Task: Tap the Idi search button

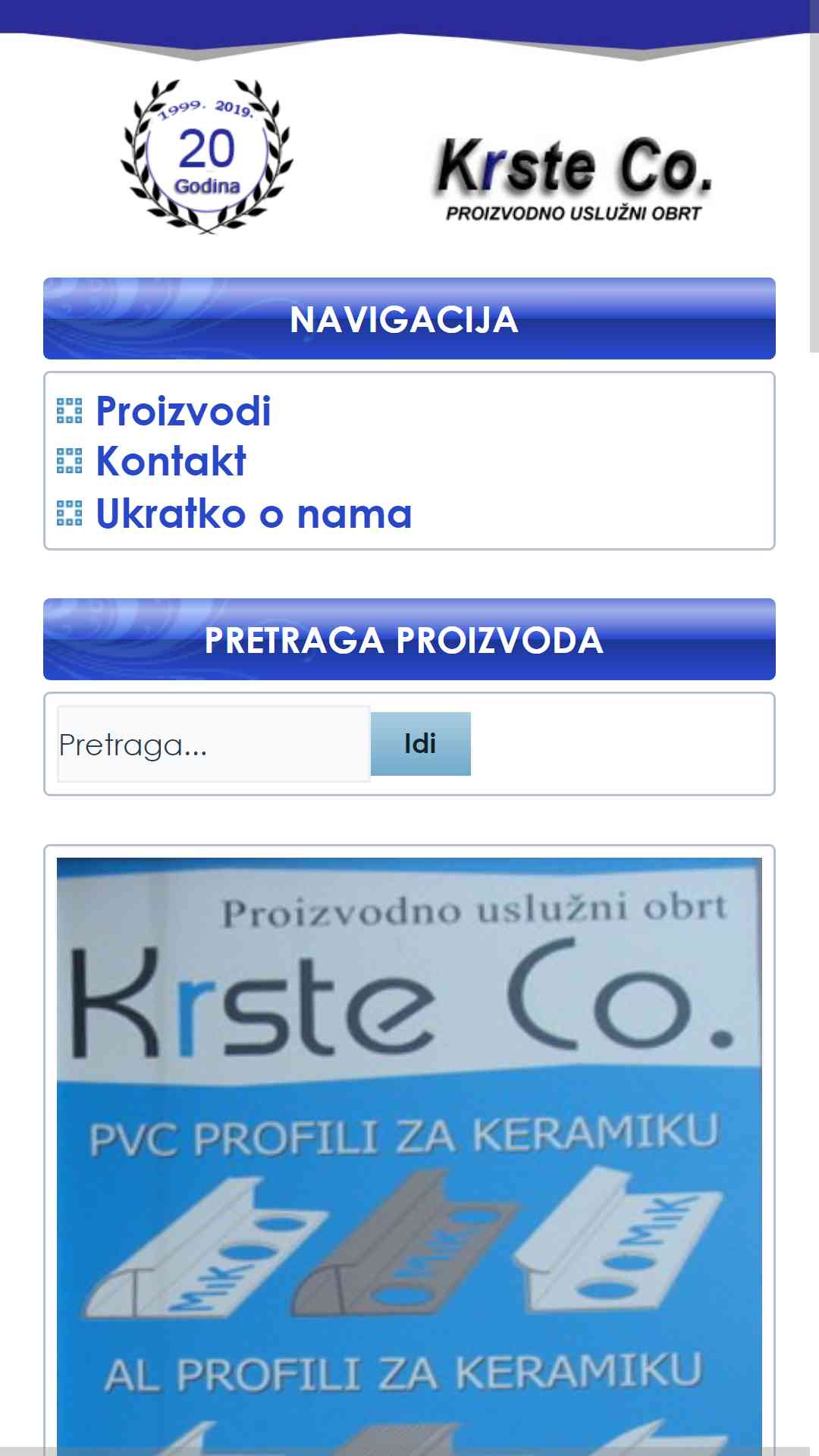Action: click(420, 744)
